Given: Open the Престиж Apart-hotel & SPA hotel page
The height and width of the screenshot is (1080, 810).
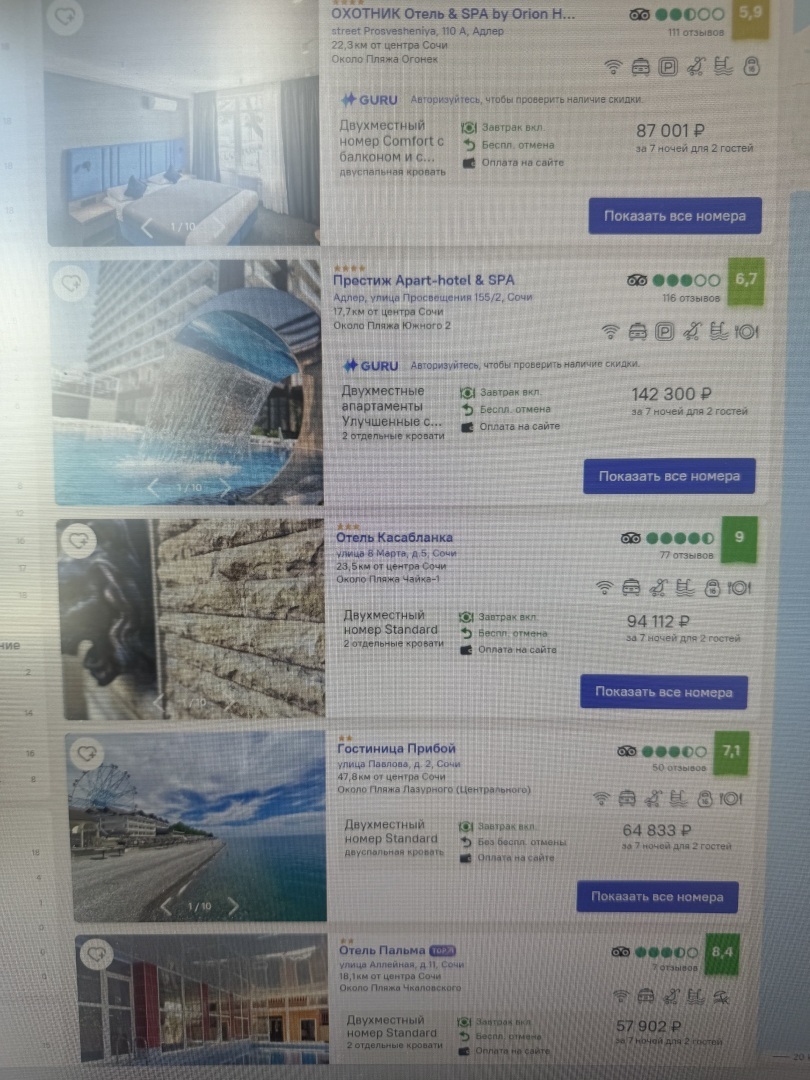Looking at the screenshot, I should coord(423,280).
